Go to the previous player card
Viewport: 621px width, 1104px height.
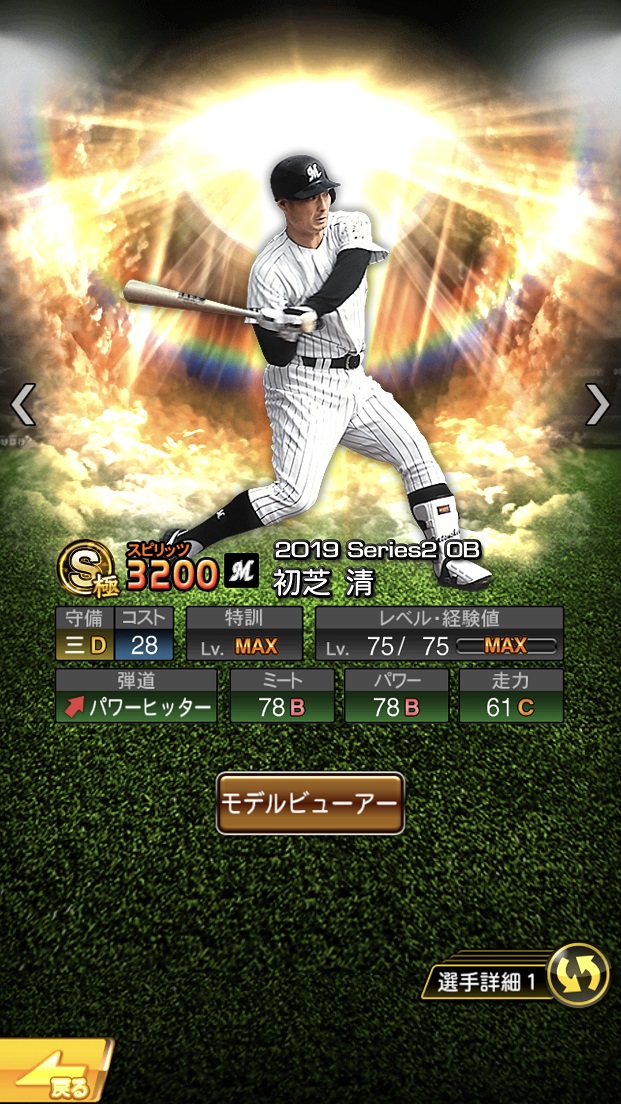pyautogui.click(x=22, y=405)
